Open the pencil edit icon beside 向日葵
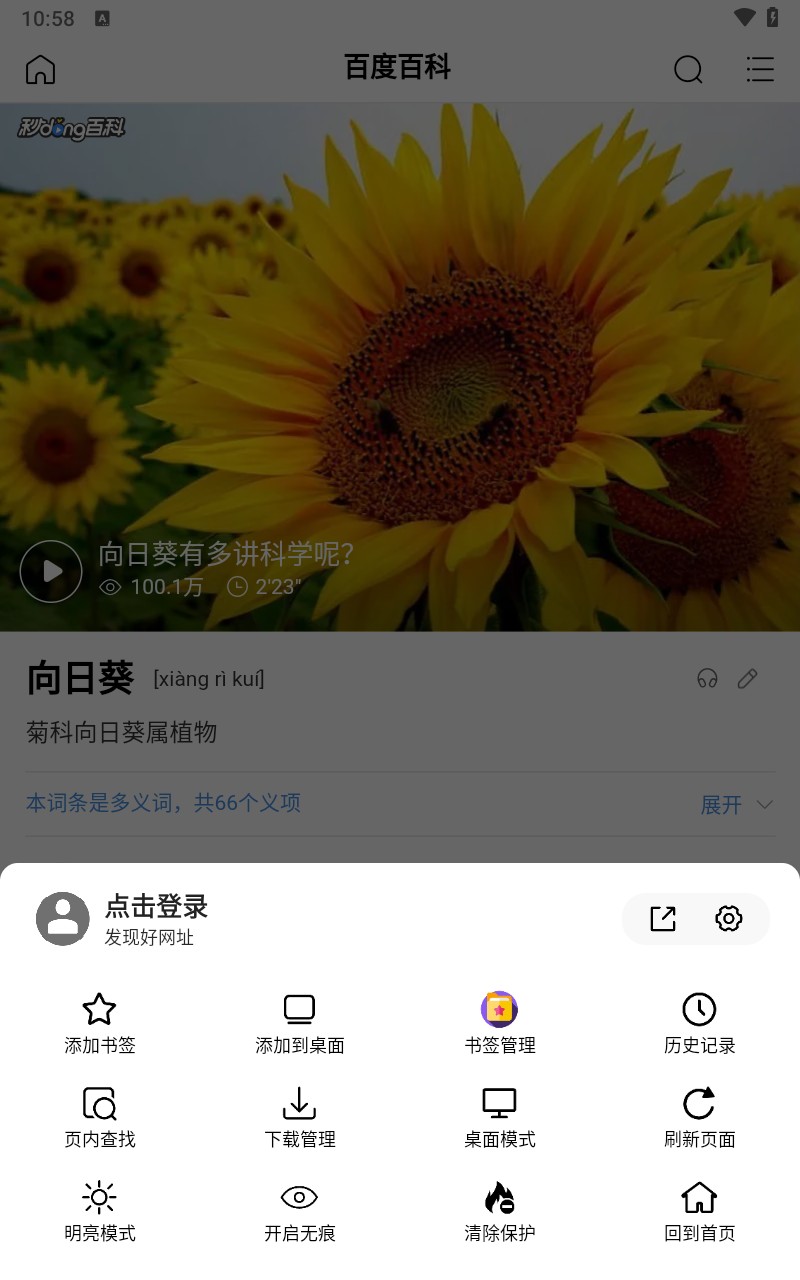800x1280 pixels. click(x=747, y=679)
